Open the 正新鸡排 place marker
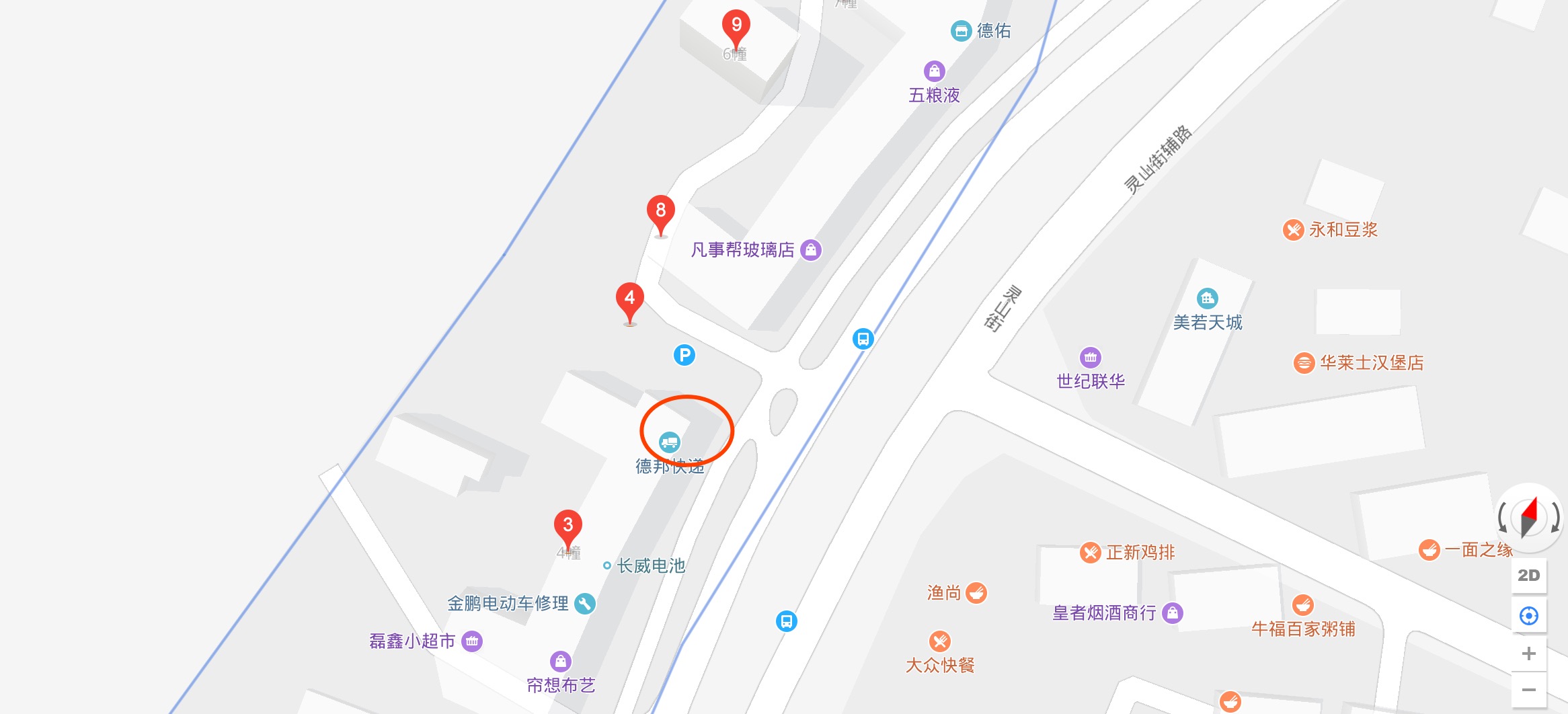The height and width of the screenshot is (714, 1568). pyautogui.click(x=1090, y=553)
